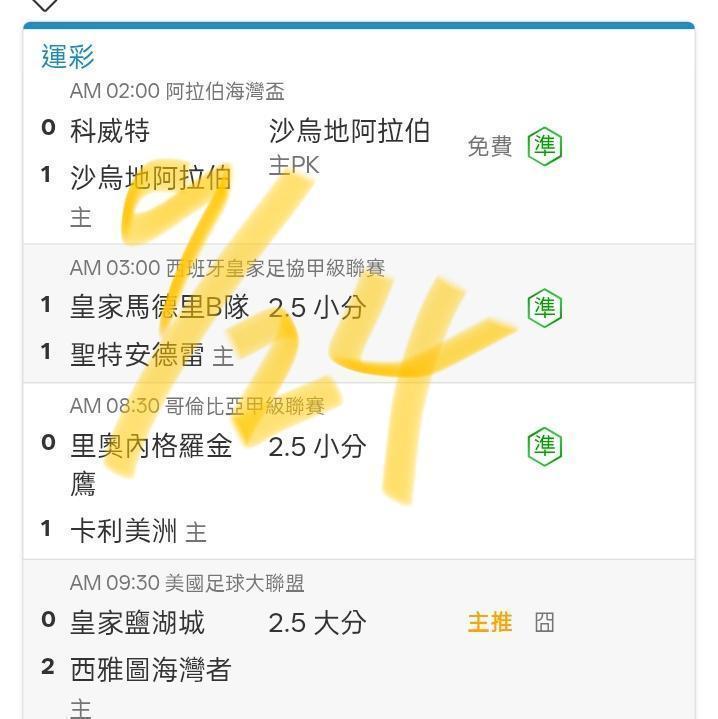Tap the blue 運彩 section title
This screenshot has width=718, height=719.
pyautogui.click(x=68, y=56)
